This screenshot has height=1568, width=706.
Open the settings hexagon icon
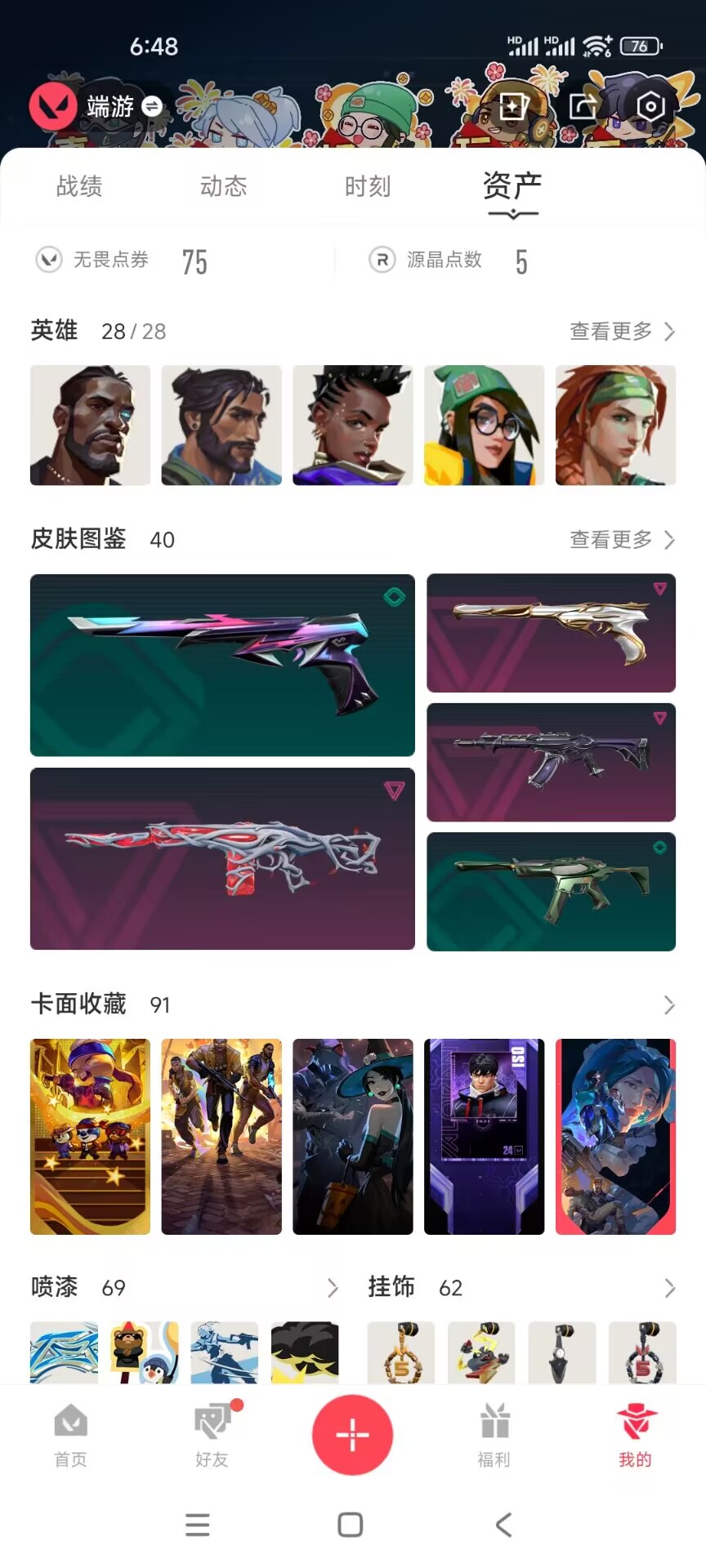pyautogui.click(x=650, y=106)
